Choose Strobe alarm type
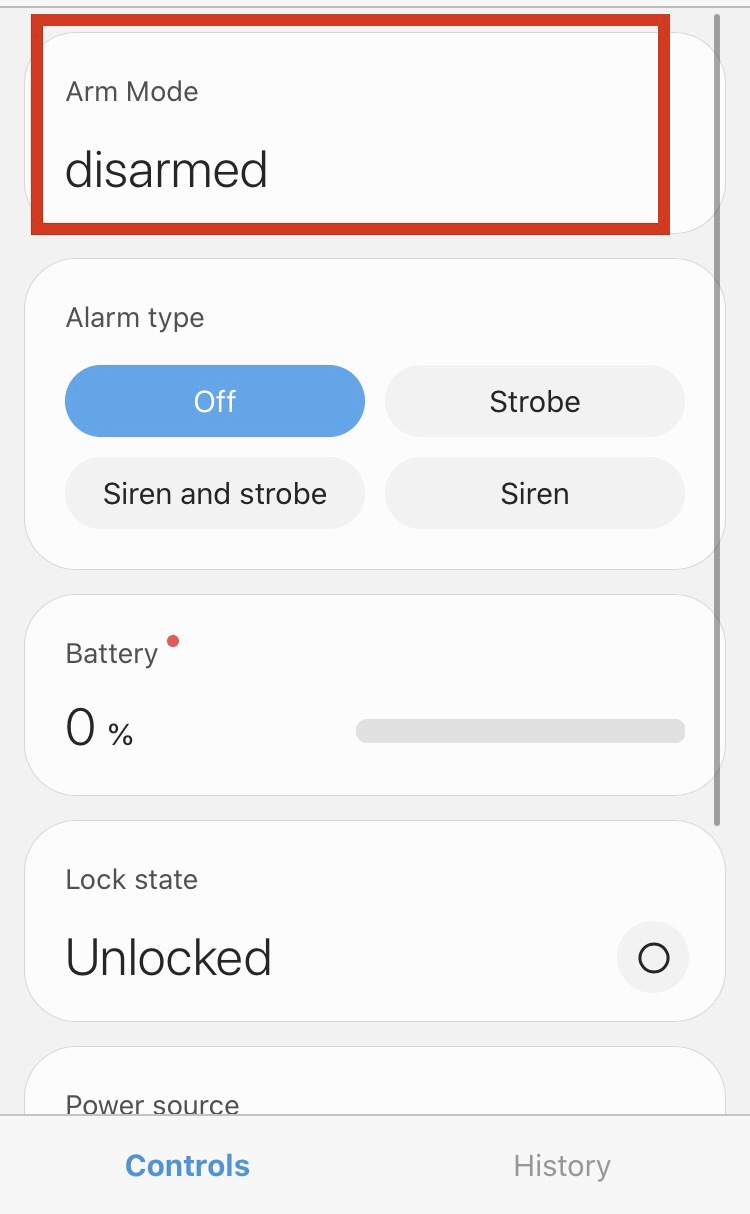 (535, 401)
